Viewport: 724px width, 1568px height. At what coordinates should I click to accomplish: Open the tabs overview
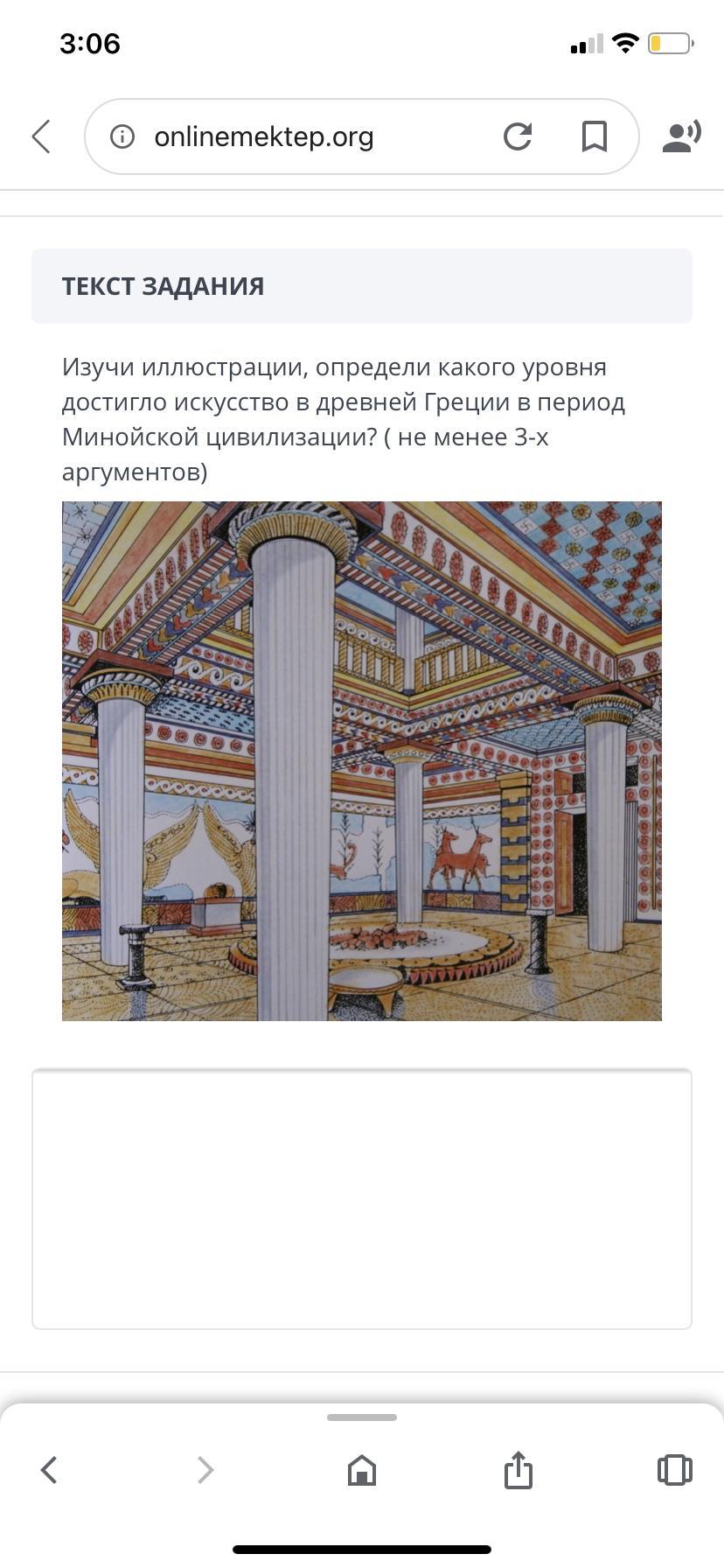point(674,1470)
